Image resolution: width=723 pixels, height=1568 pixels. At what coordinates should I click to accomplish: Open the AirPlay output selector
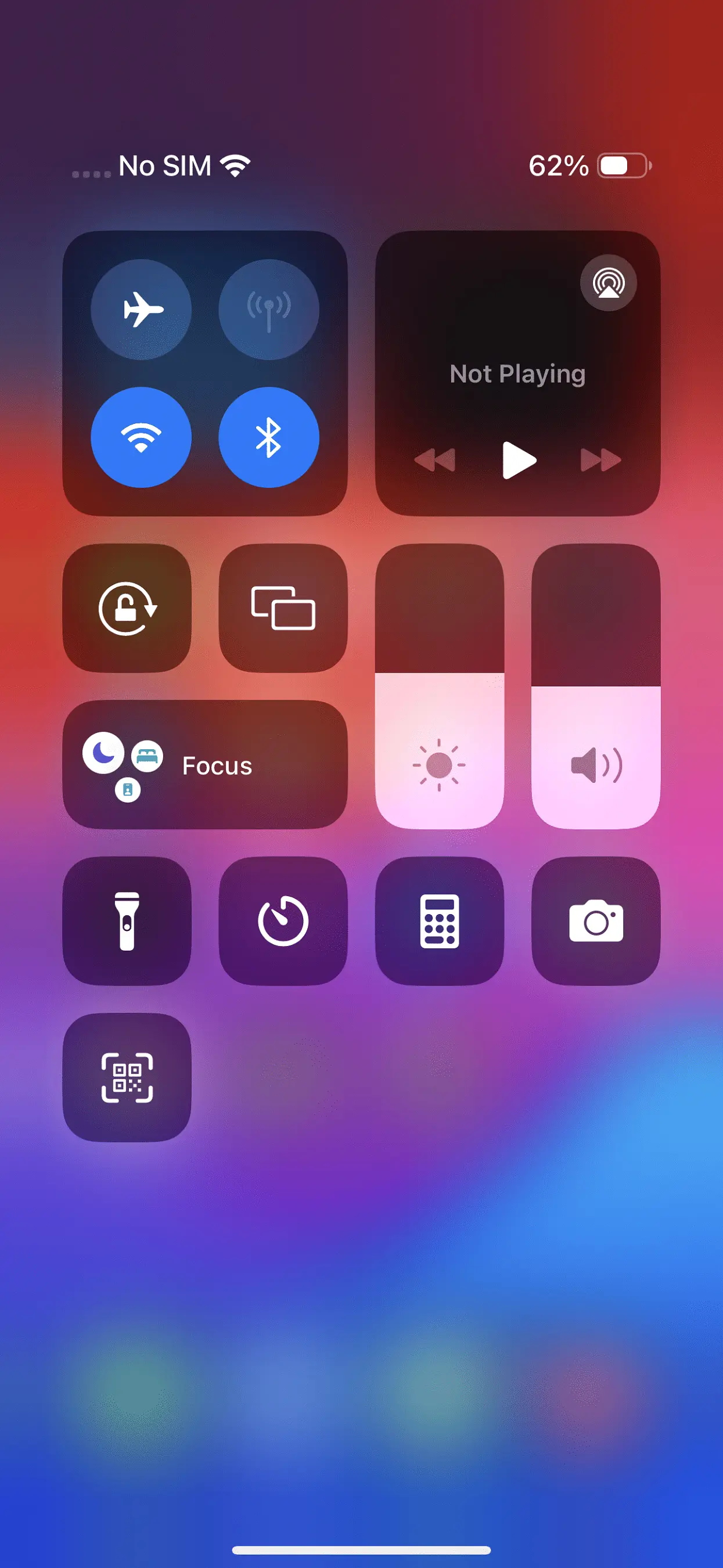pyautogui.click(x=608, y=283)
